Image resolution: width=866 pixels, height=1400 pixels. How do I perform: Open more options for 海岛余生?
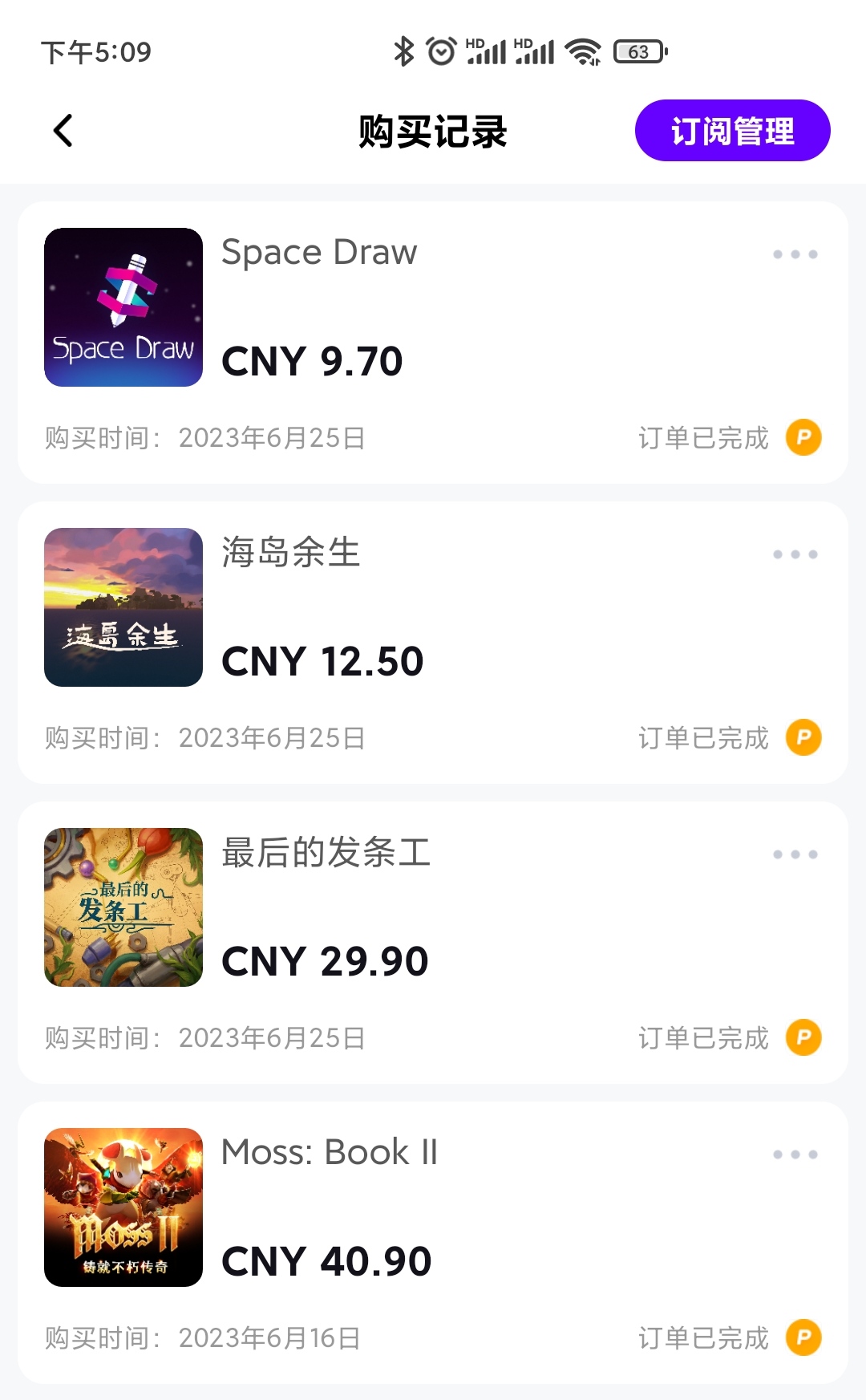(x=795, y=554)
